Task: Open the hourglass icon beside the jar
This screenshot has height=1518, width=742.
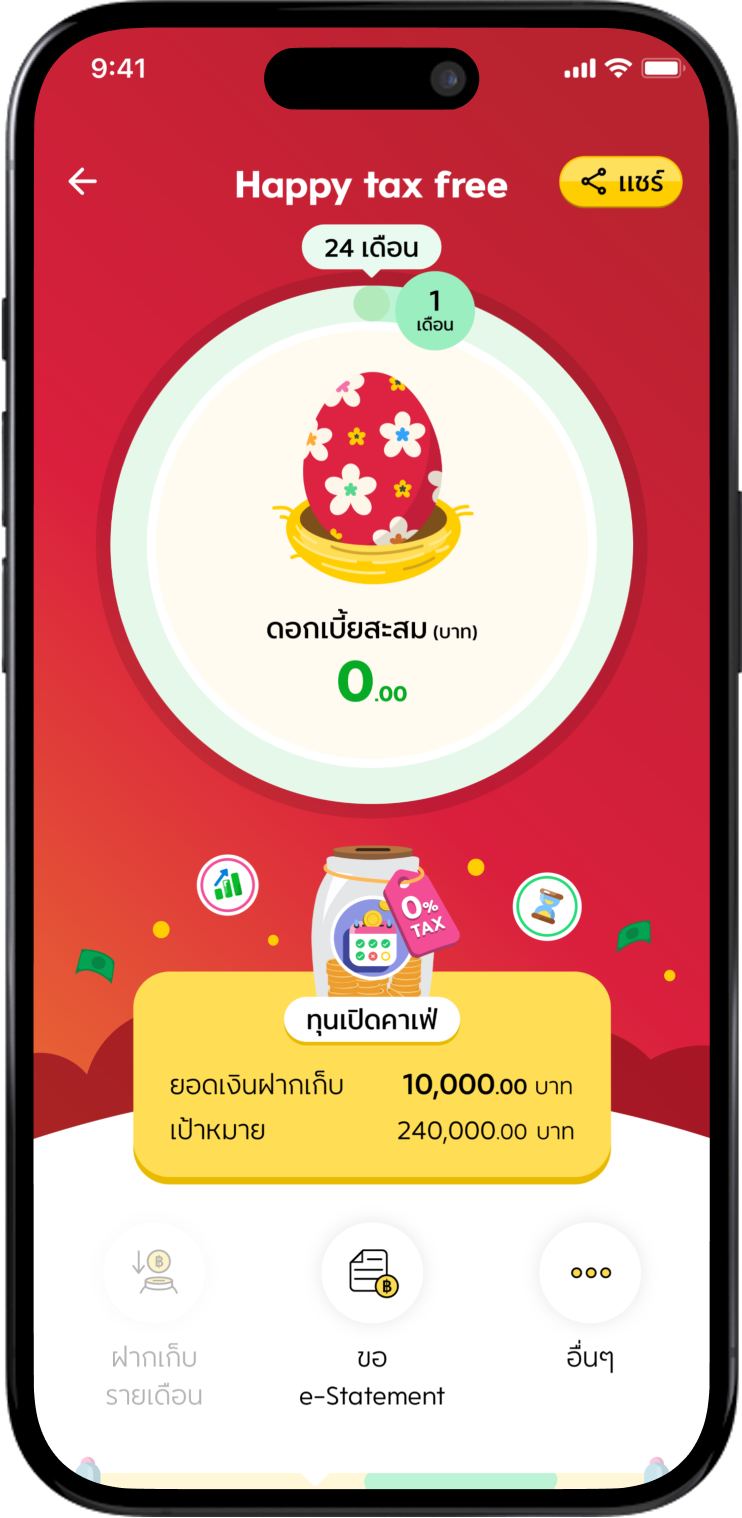Action: (x=547, y=907)
